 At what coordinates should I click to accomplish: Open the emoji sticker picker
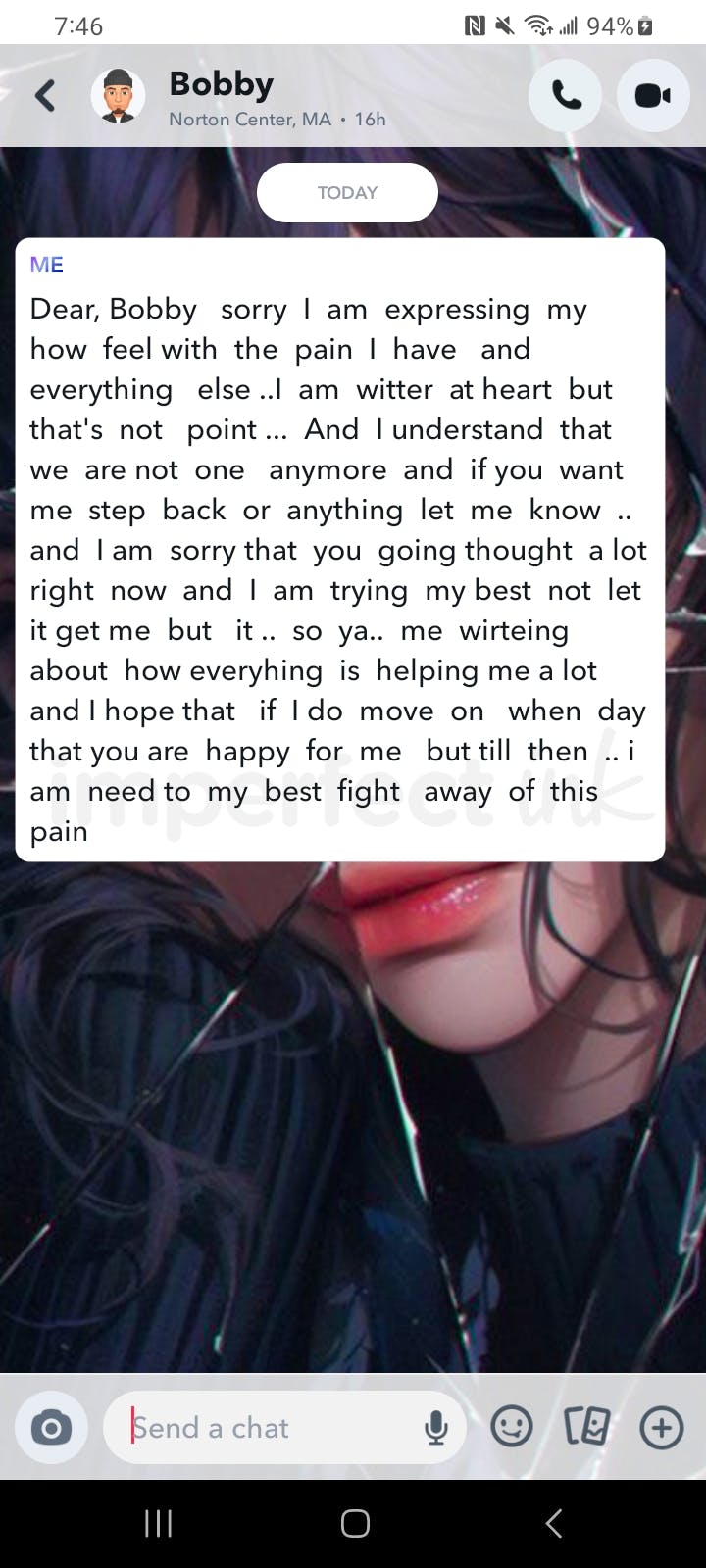pyautogui.click(x=511, y=1427)
